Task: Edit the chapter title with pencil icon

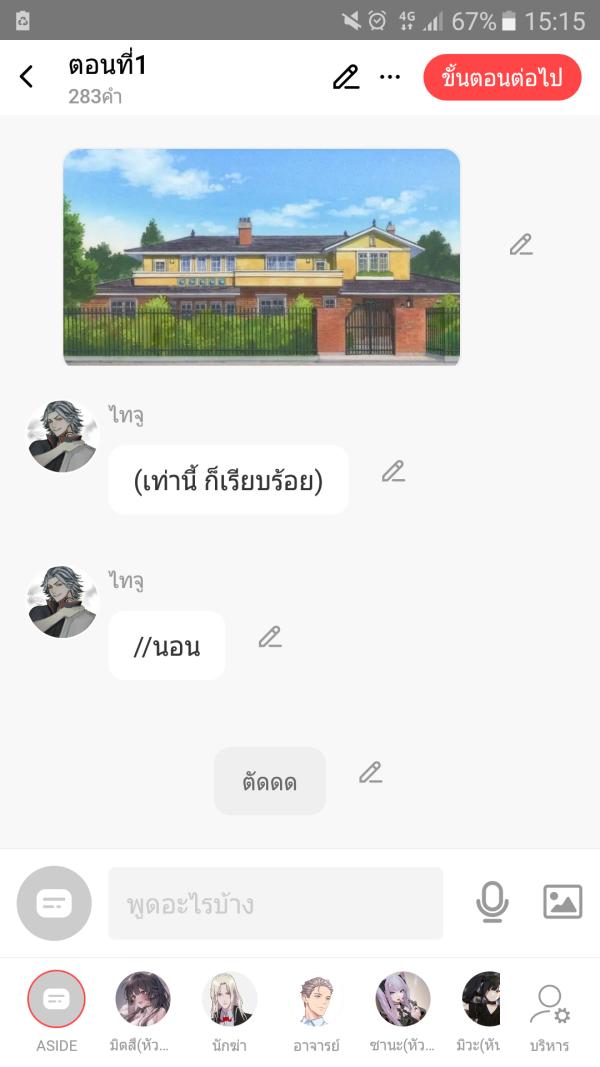Action: coord(346,77)
